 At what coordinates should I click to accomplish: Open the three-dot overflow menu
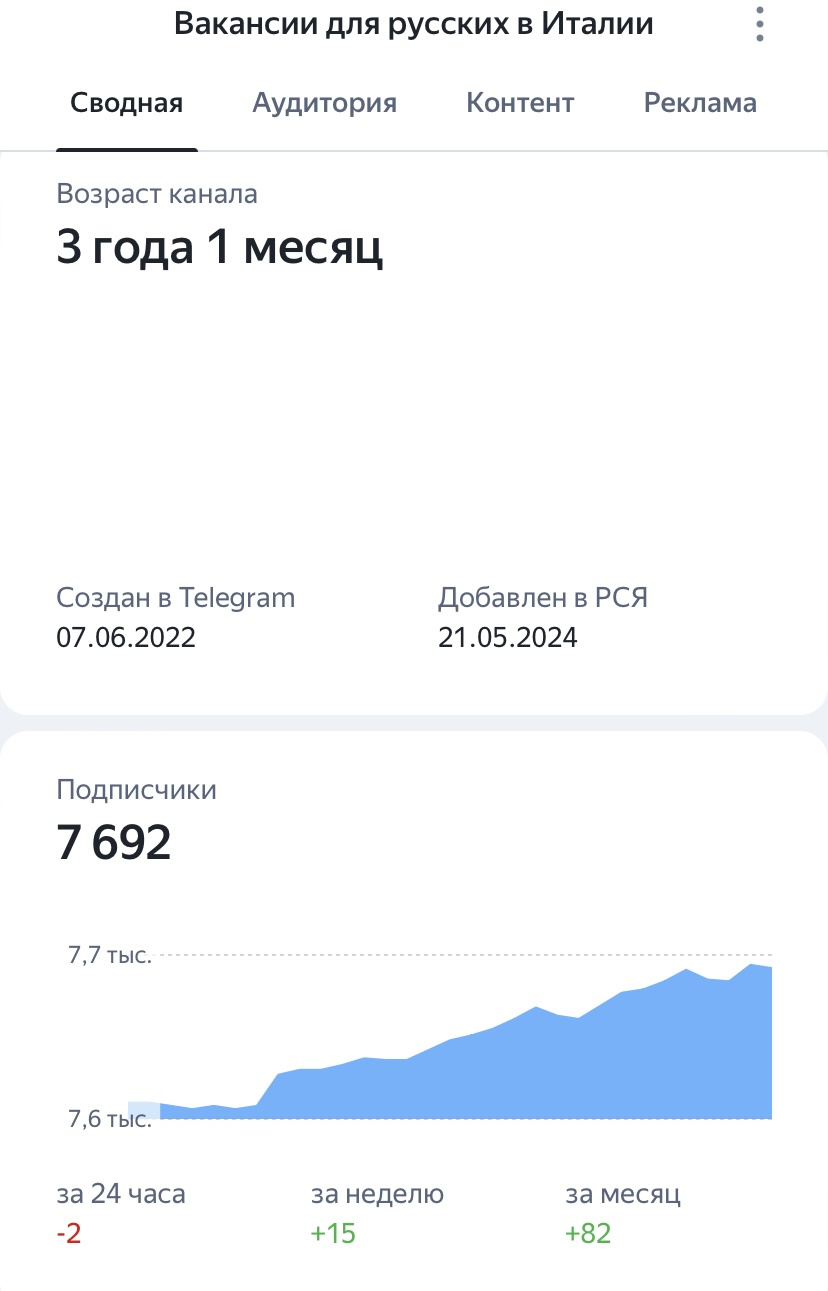point(760,24)
